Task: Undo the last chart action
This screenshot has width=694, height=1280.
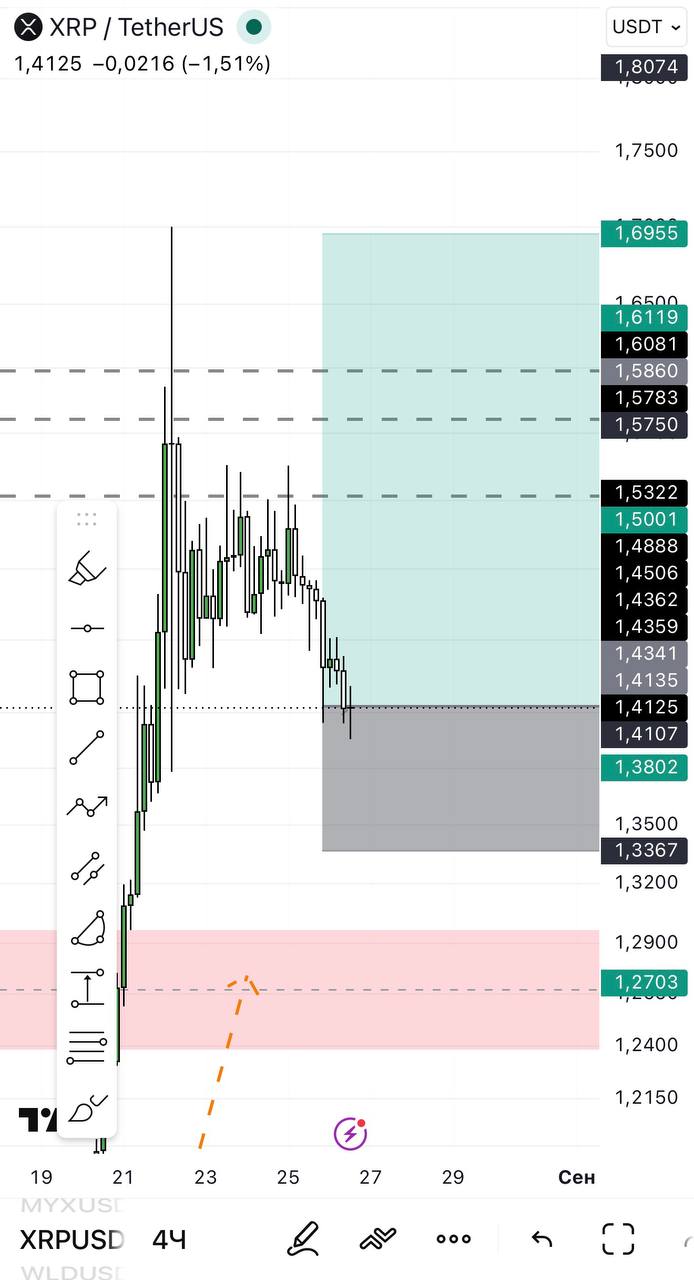Action: pos(541,1240)
